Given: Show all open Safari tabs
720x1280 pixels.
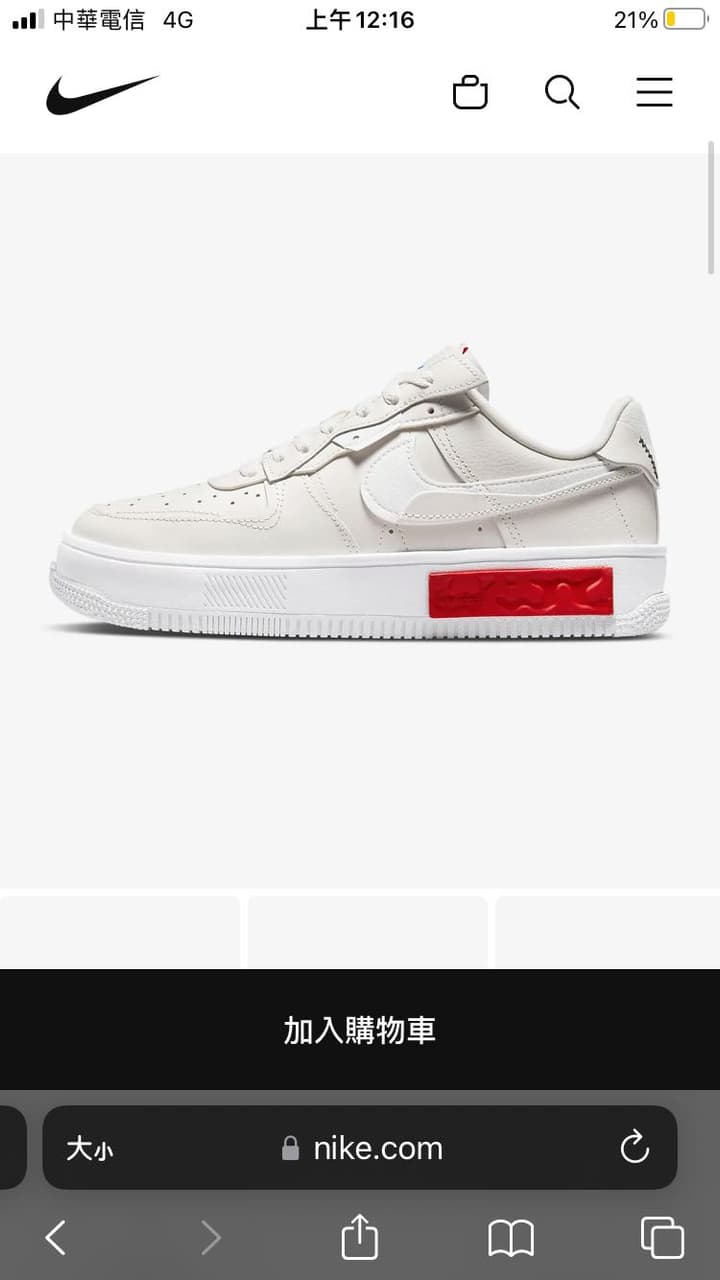Looking at the screenshot, I should point(662,1238).
